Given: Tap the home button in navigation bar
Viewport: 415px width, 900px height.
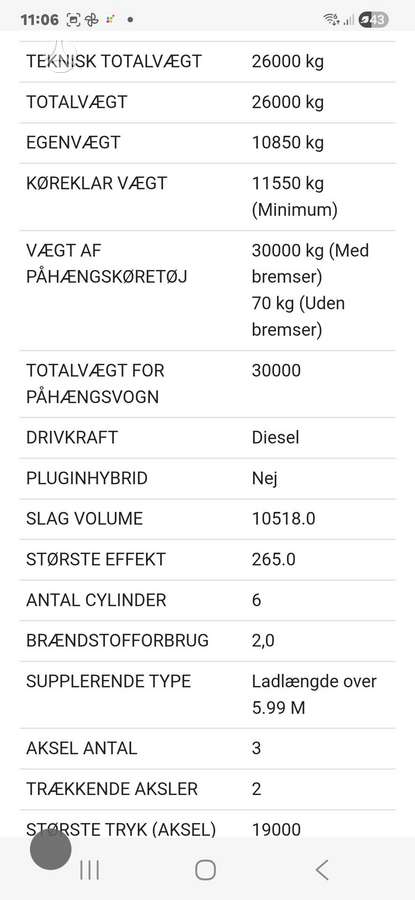Looking at the screenshot, I should pos(205,870).
